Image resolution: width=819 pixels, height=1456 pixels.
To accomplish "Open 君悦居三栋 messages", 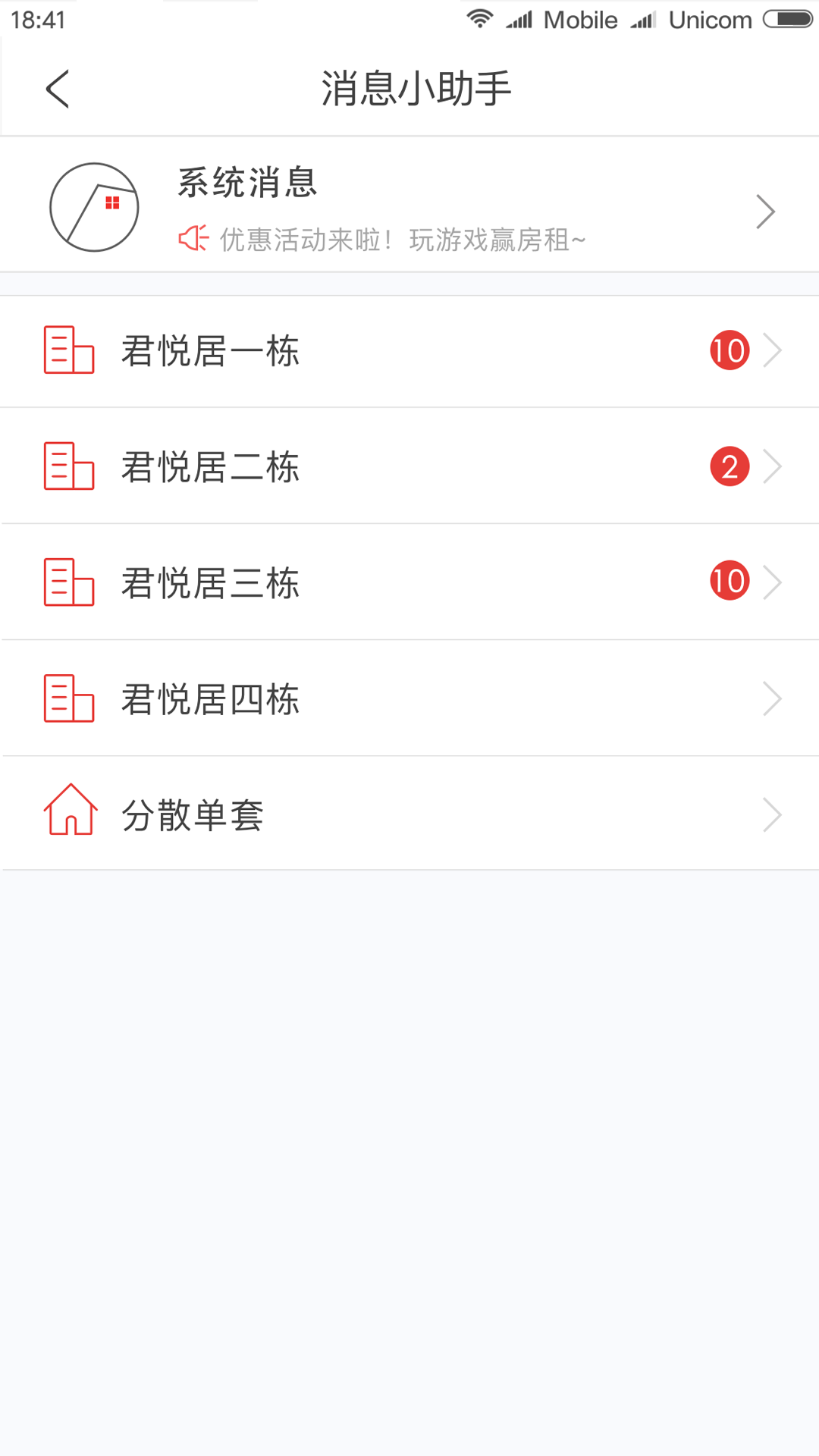I will point(409,582).
